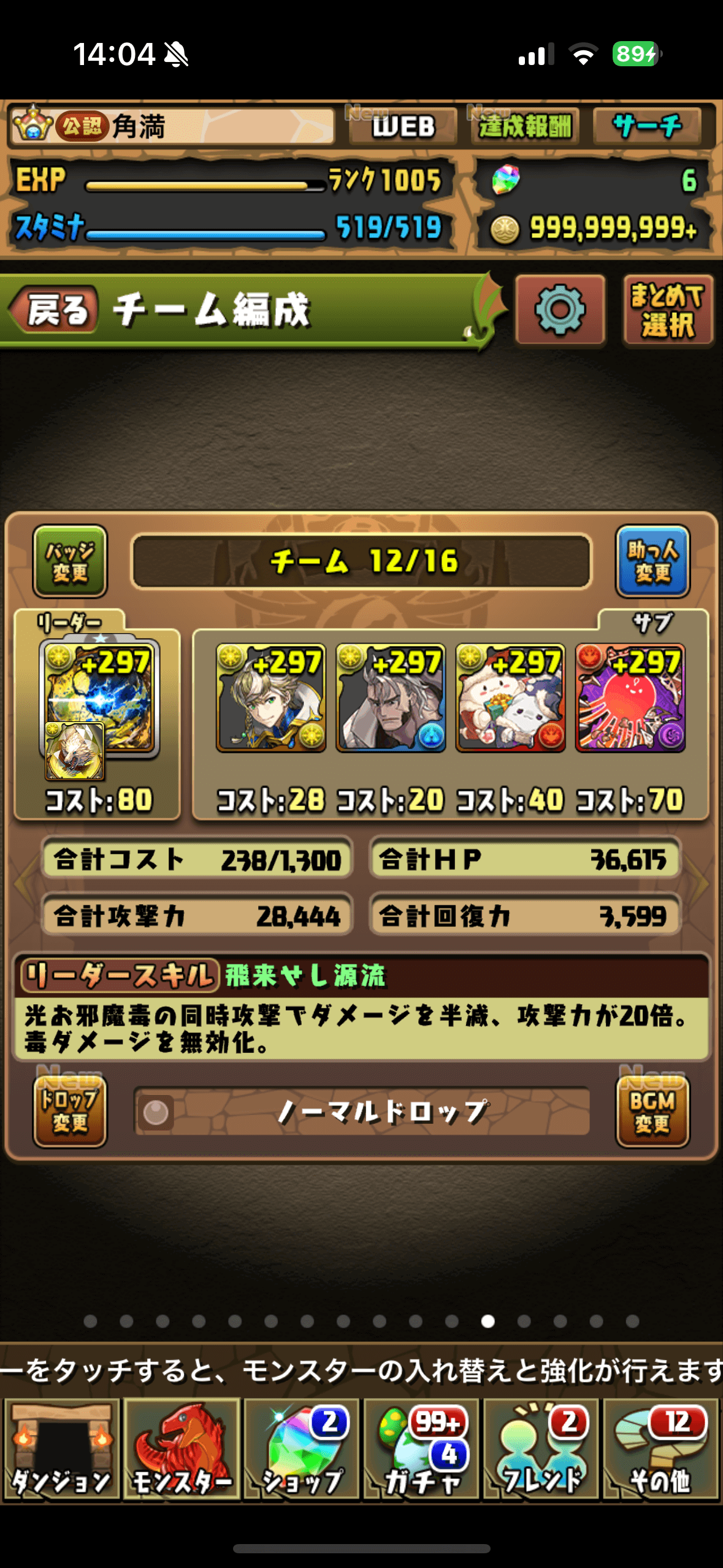
Task: Tap the ドロップ変更 drop change button
Action: 70,1111
